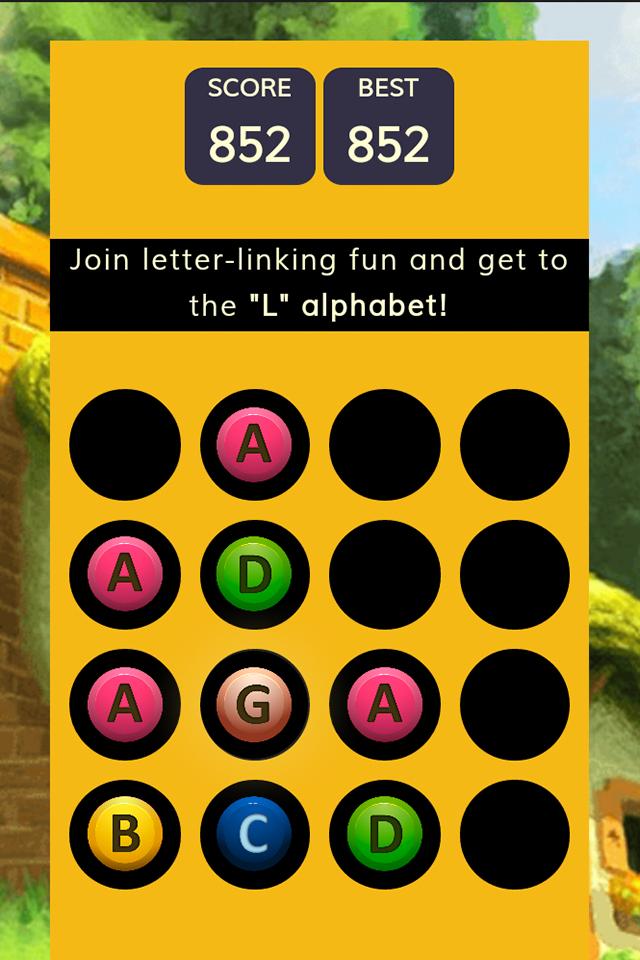Select the yellow B letter ball
This screenshot has width=640, height=960.
pos(124,835)
